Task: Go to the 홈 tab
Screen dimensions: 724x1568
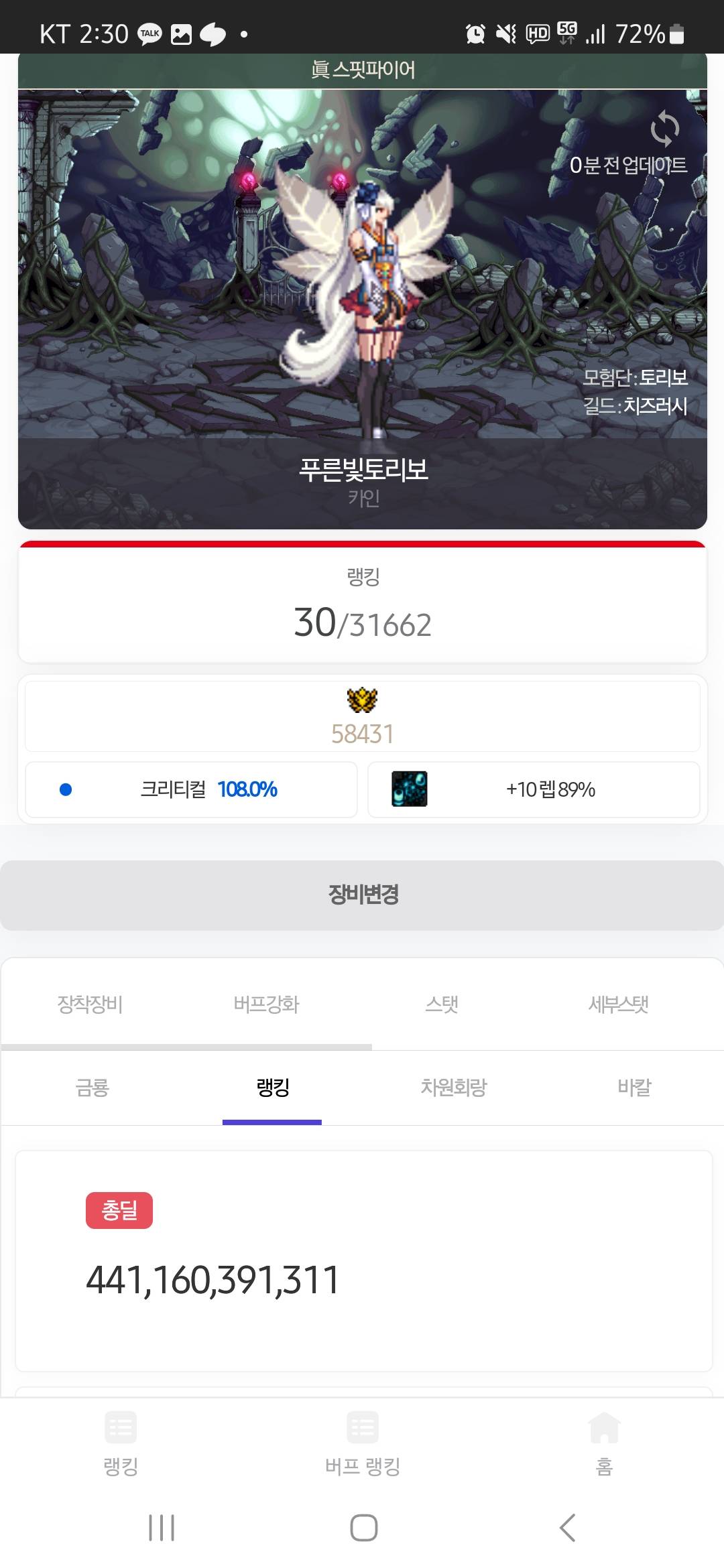Action: pos(604,1443)
